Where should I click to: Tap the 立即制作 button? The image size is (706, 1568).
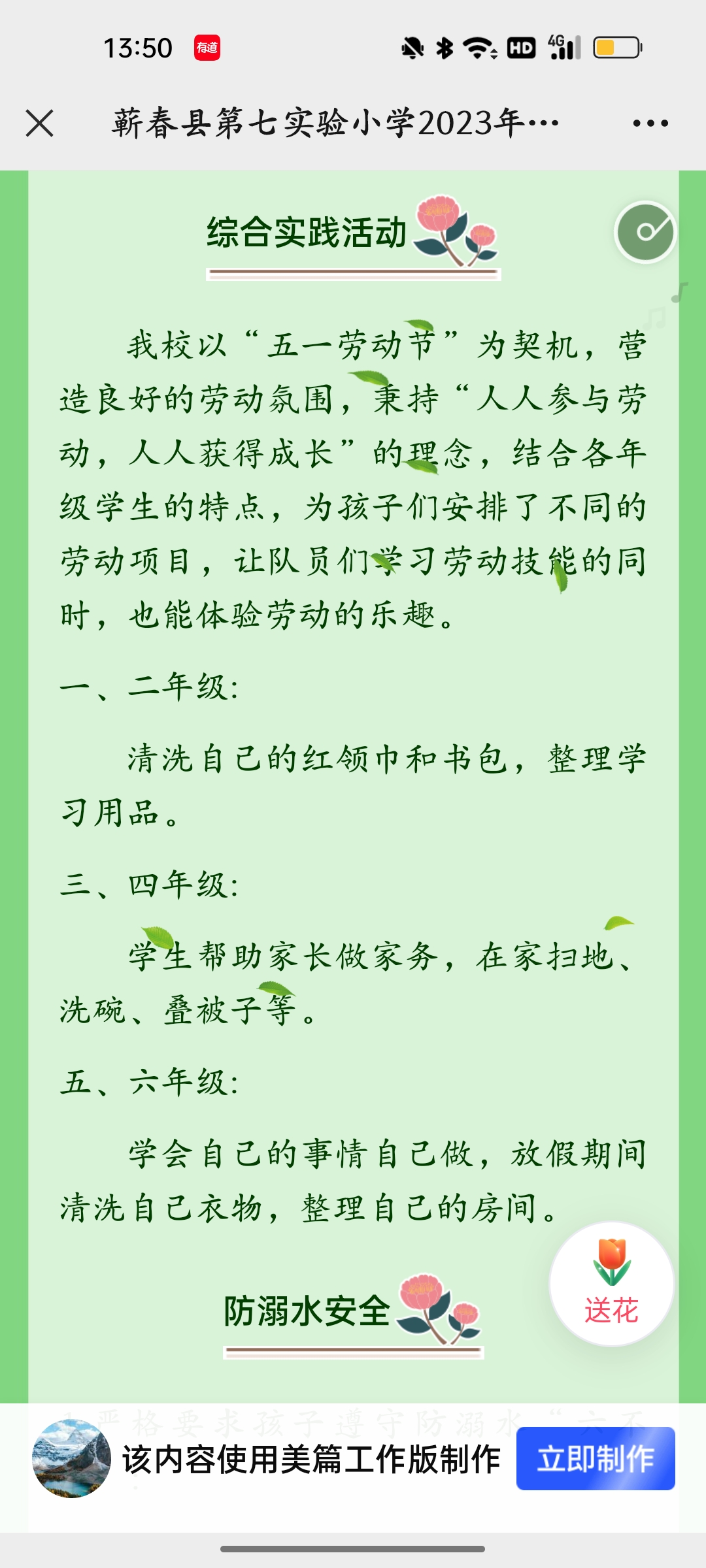click(x=595, y=1458)
